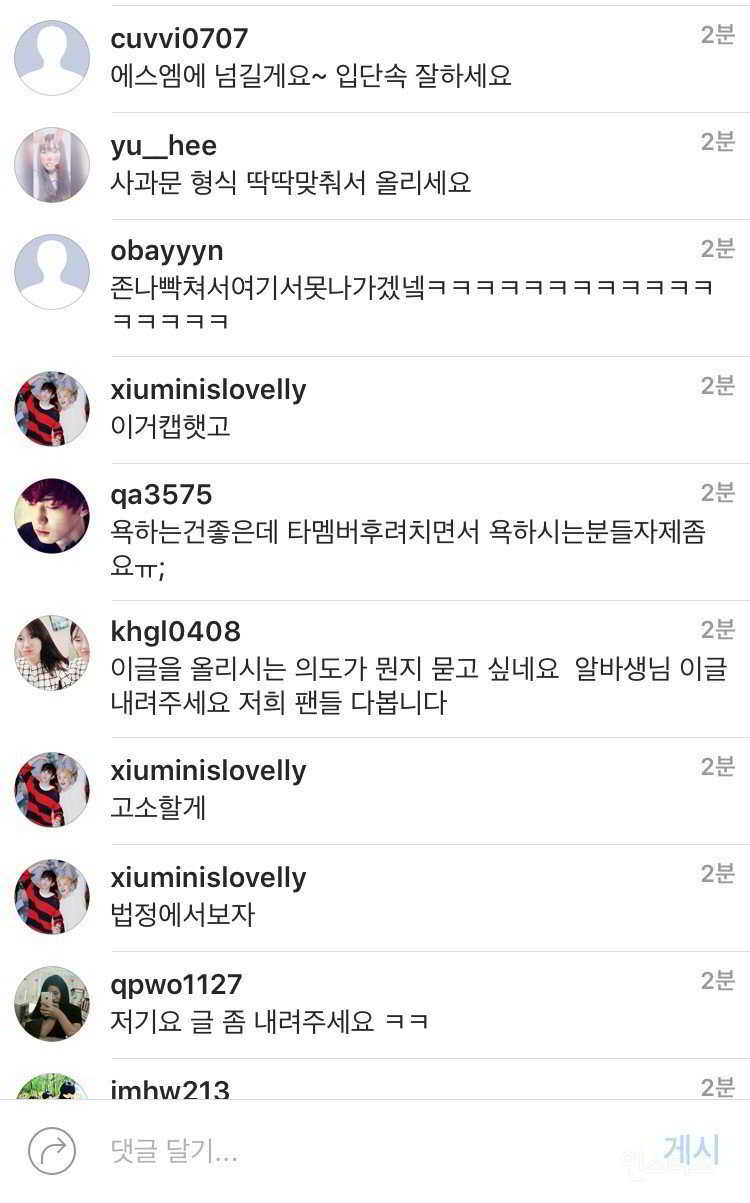This screenshot has width=750, height=1203.
Task: Open obayyyn's profile via username
Action: click(167, 250)
